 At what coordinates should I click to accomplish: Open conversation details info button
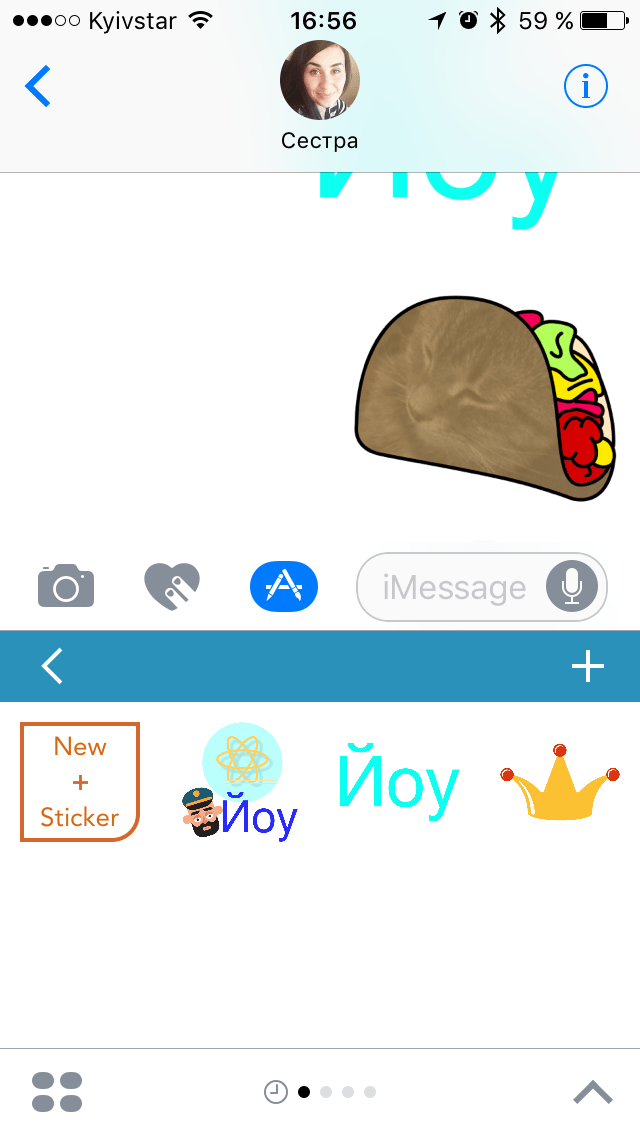(585, 87)
